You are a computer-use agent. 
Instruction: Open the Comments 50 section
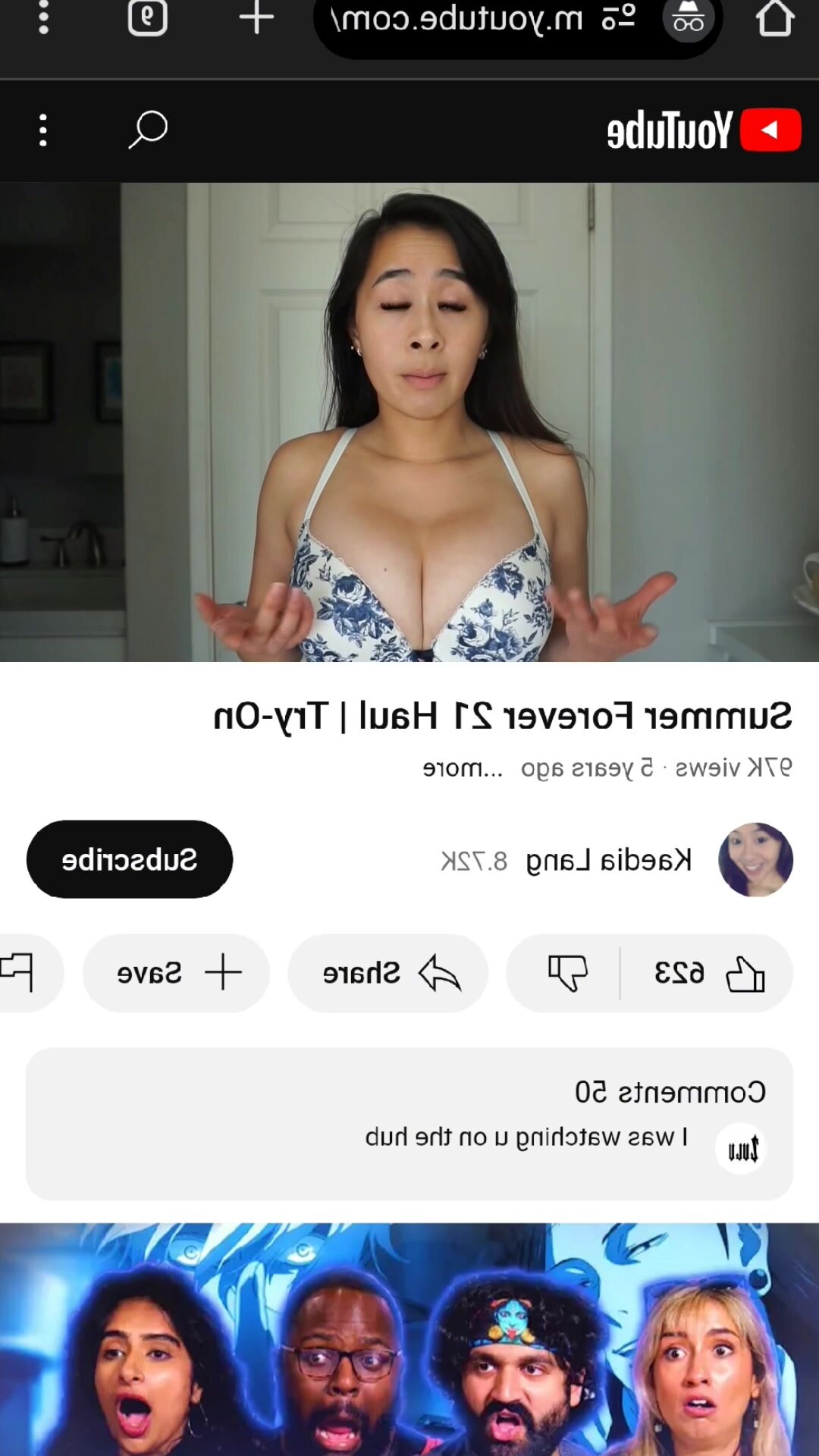tap(409, 1124)
